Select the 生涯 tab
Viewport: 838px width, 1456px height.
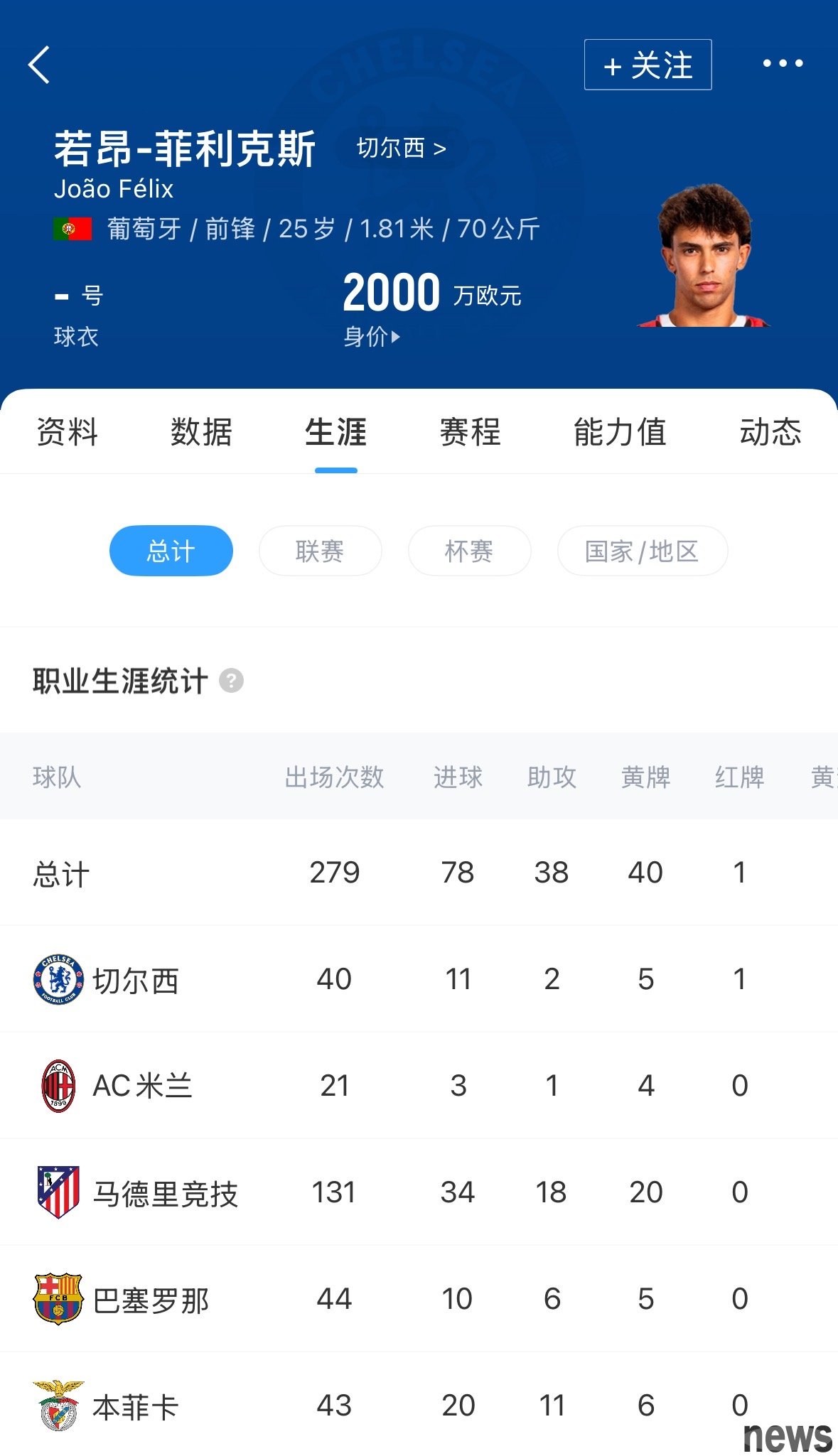(335, 432)
